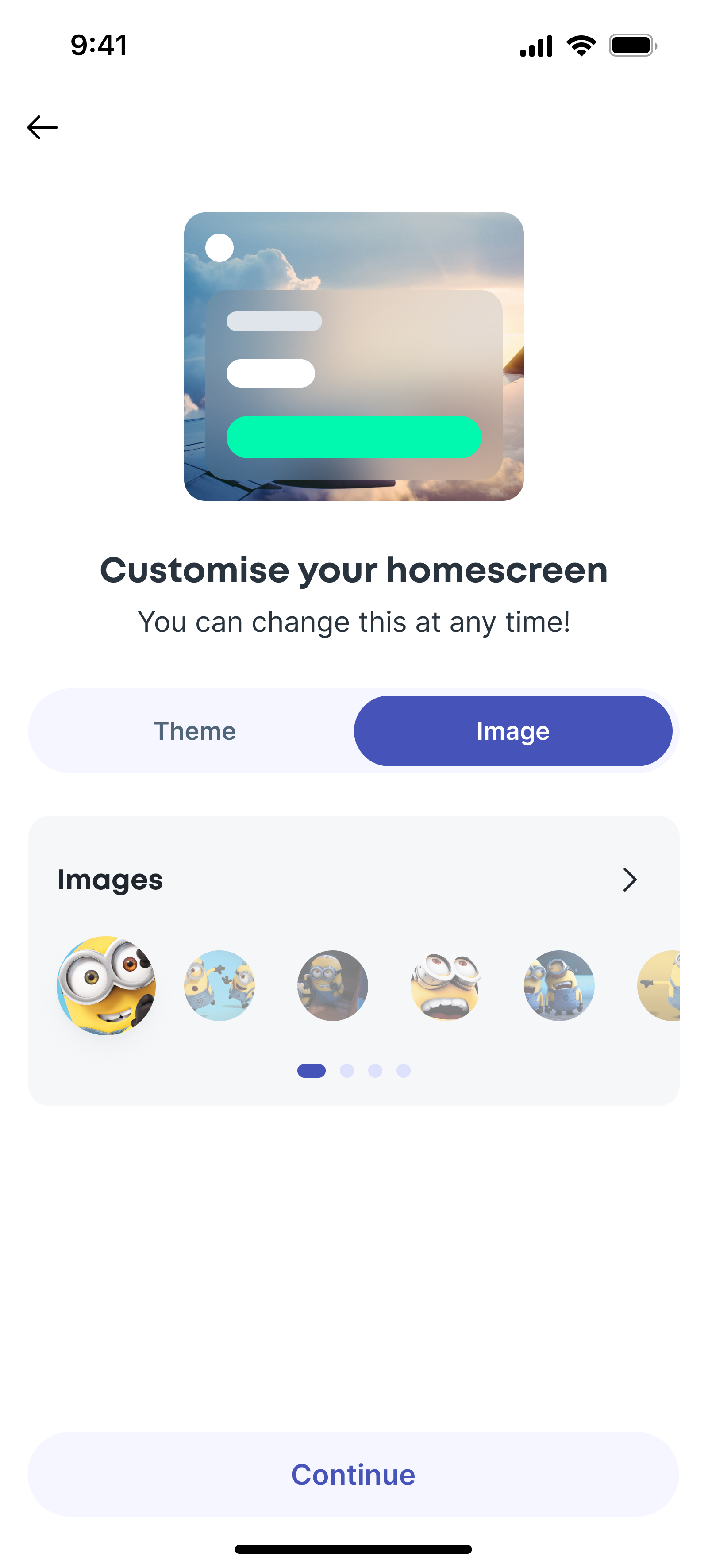Pick the two minions on blue background
708x1568 pixels.
click(559, 985)
